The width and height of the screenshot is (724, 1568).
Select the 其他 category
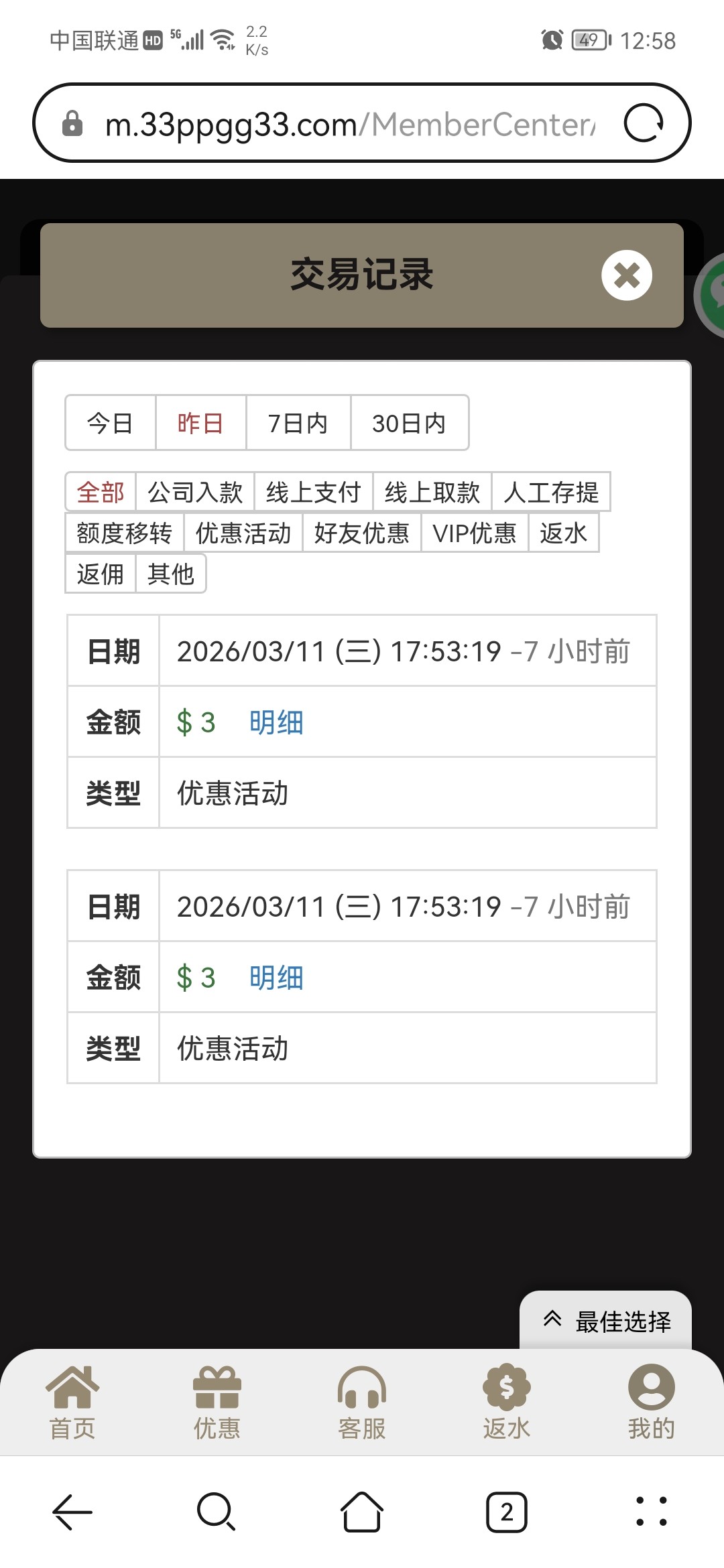pos(171,574)
